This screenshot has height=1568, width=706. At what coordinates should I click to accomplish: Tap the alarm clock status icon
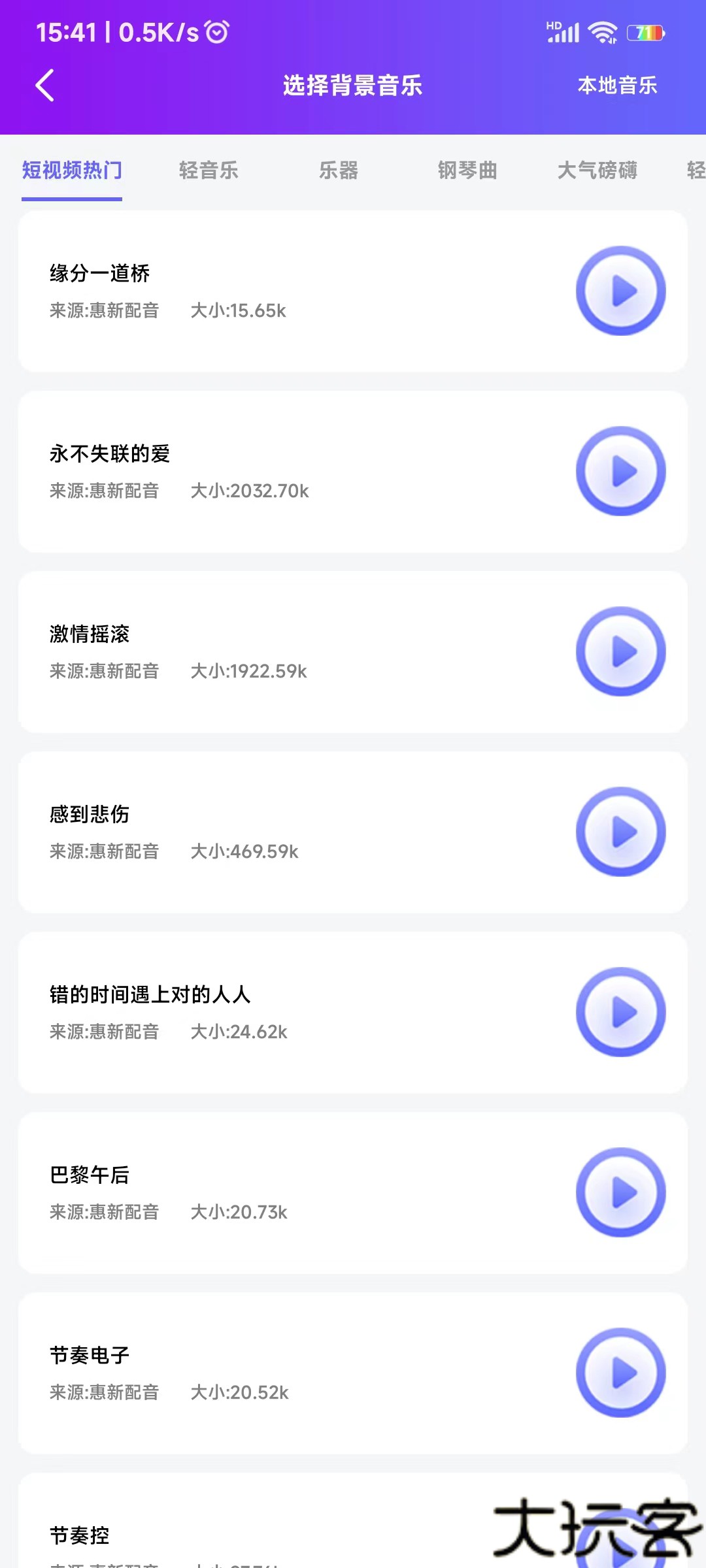(x=218, y=31)
